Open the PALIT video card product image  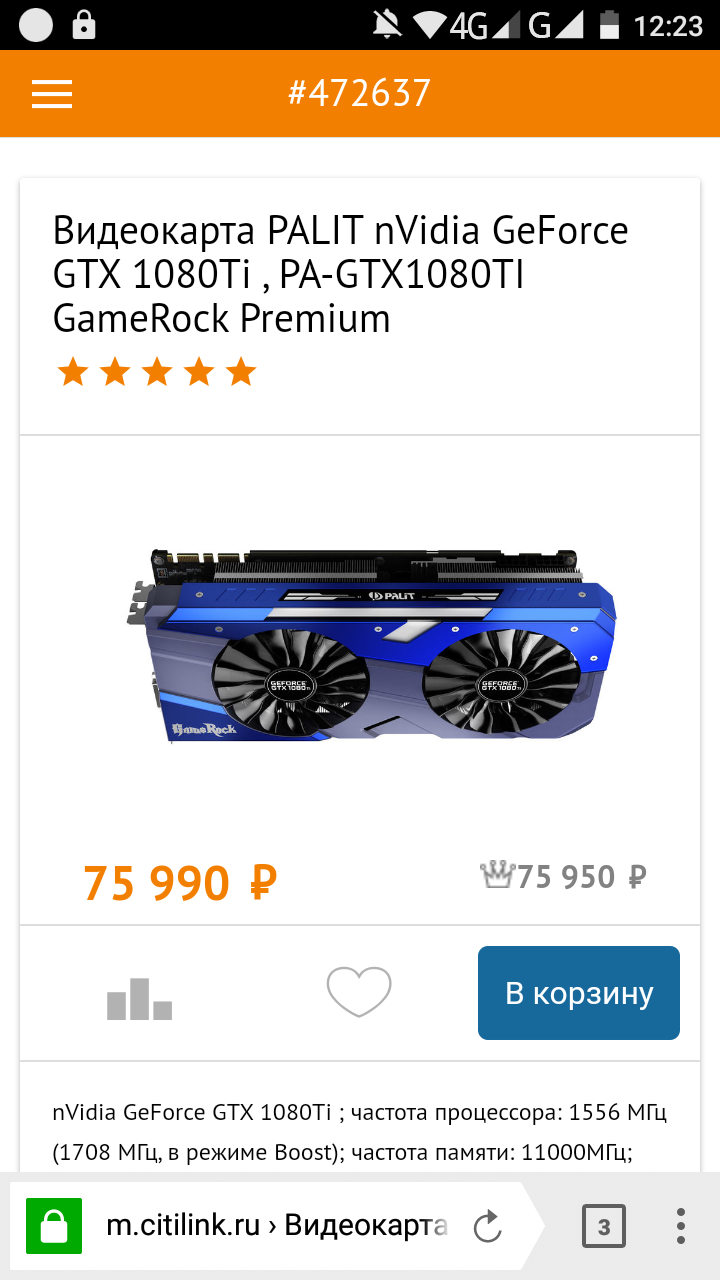click(372, 645)
